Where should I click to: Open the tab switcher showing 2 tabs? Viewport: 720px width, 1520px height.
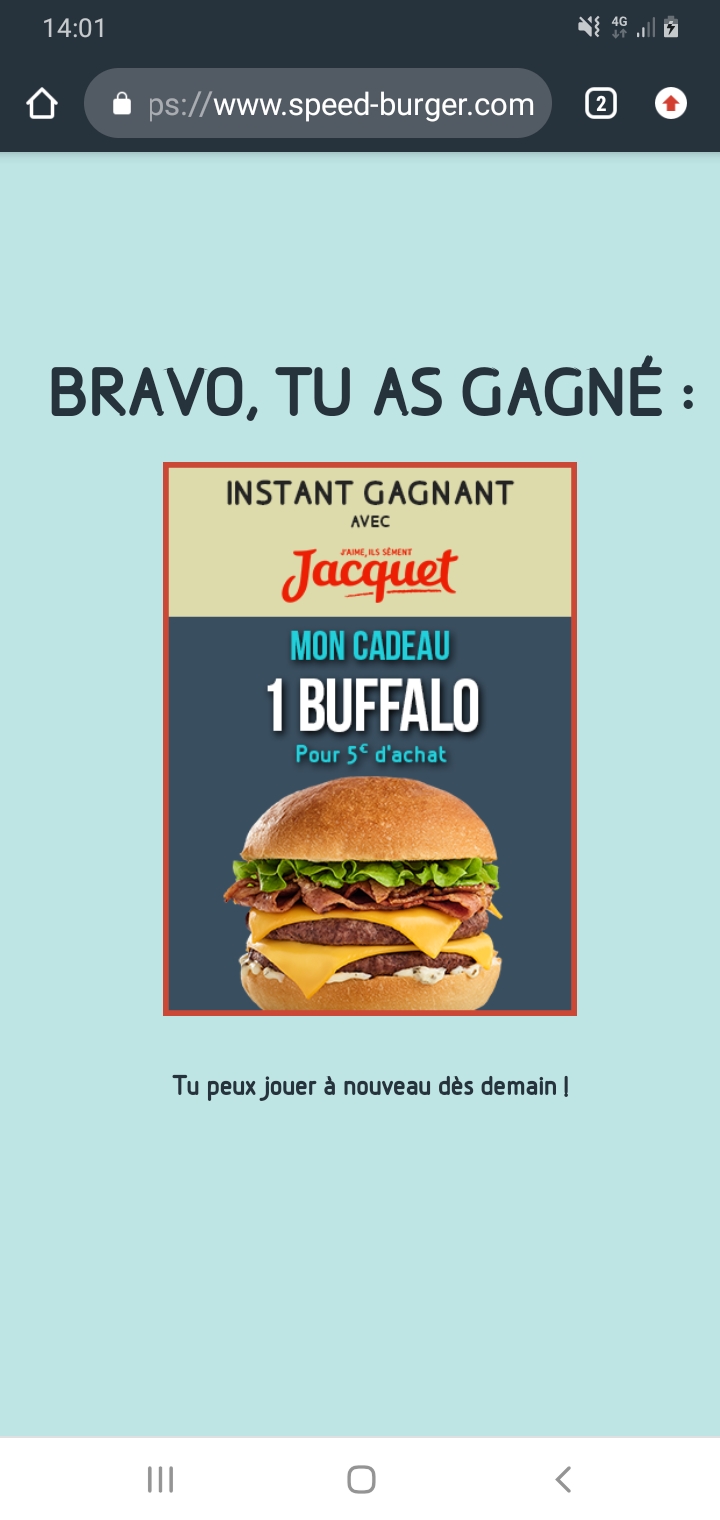(x=600, y=103)
